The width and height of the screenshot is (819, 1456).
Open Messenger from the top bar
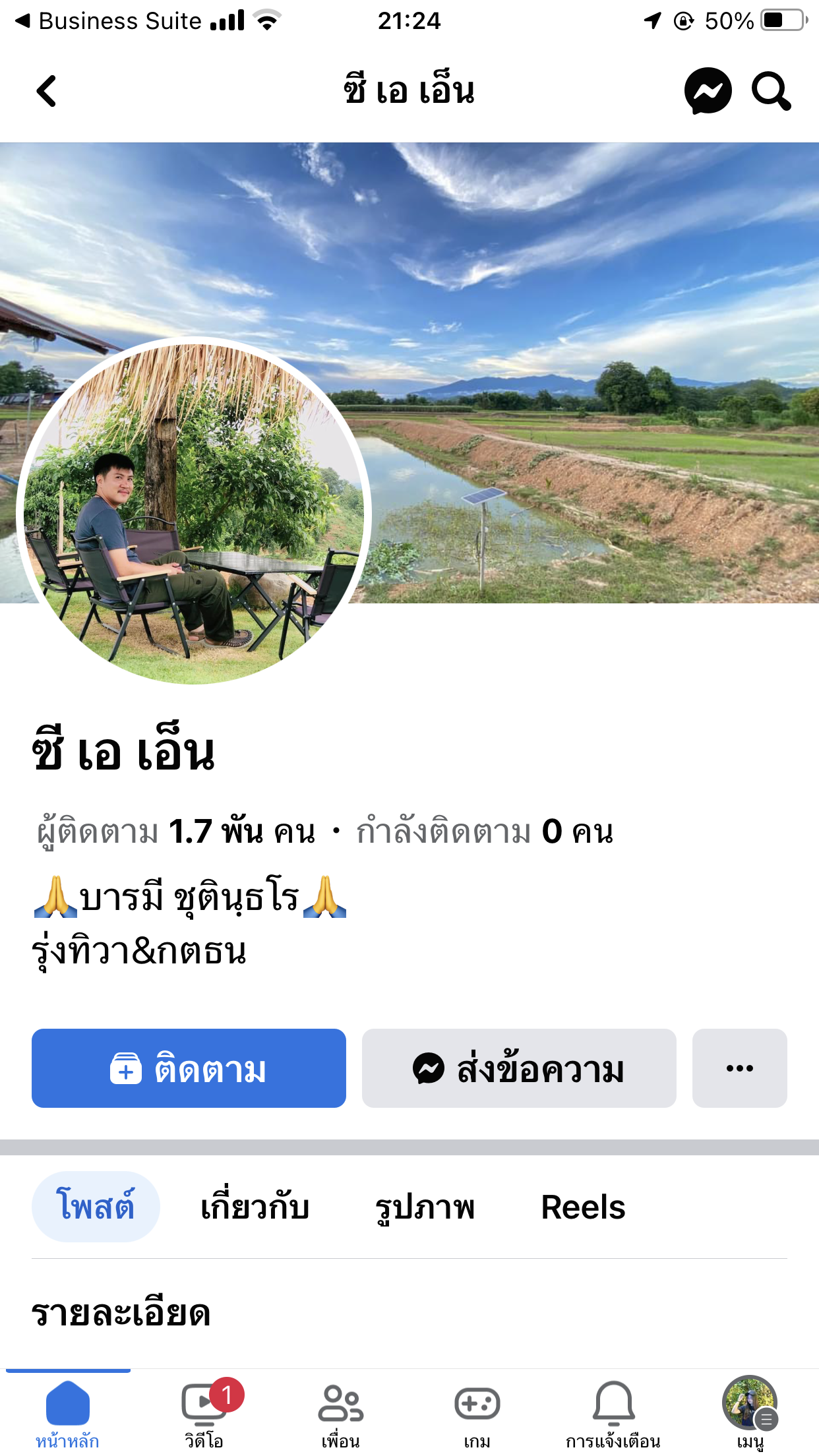[708, 91]
